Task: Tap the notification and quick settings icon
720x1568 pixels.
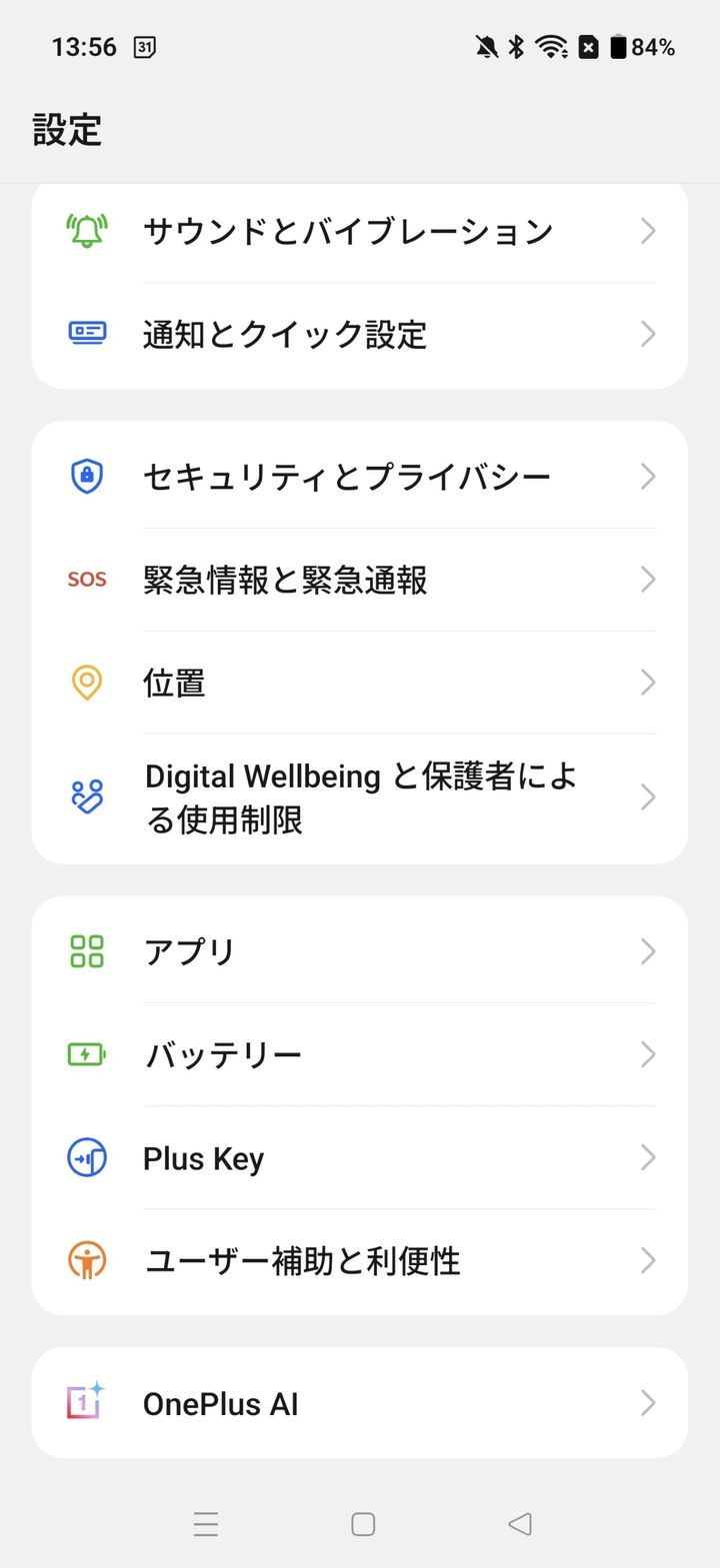Action: [x=85, y=334]
